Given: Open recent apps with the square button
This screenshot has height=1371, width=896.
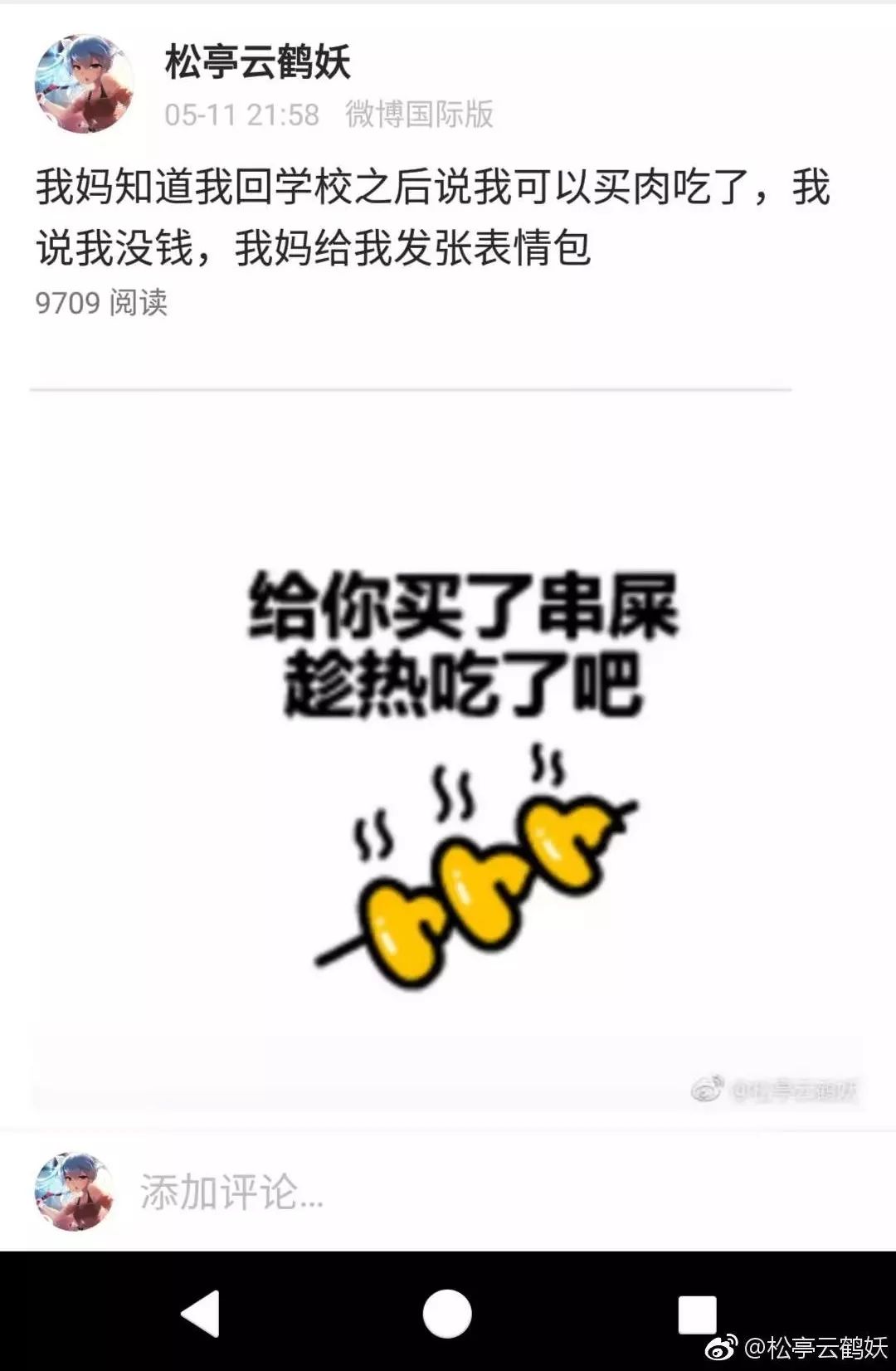Looking at the screenshot, I should coord(697,1313).
